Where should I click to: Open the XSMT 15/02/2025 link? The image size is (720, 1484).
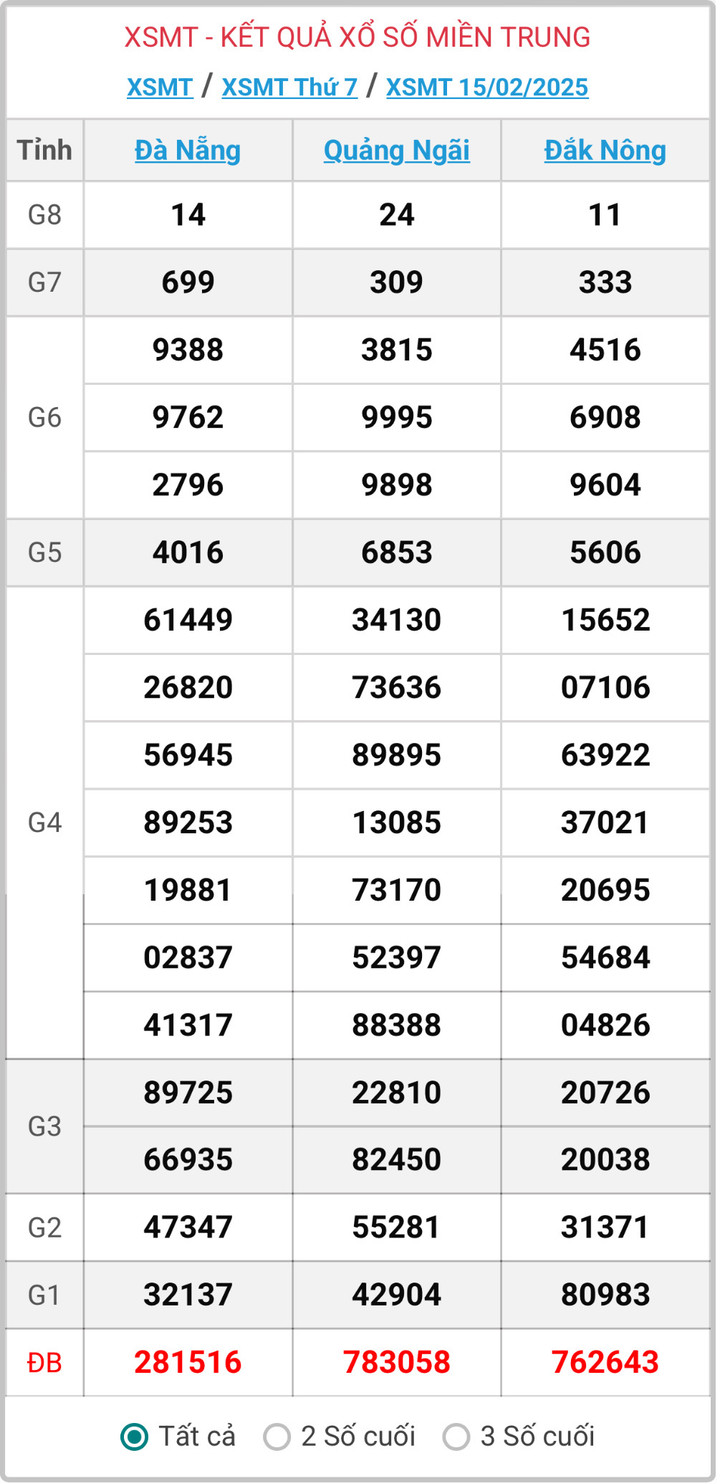(x=487, y=88)
